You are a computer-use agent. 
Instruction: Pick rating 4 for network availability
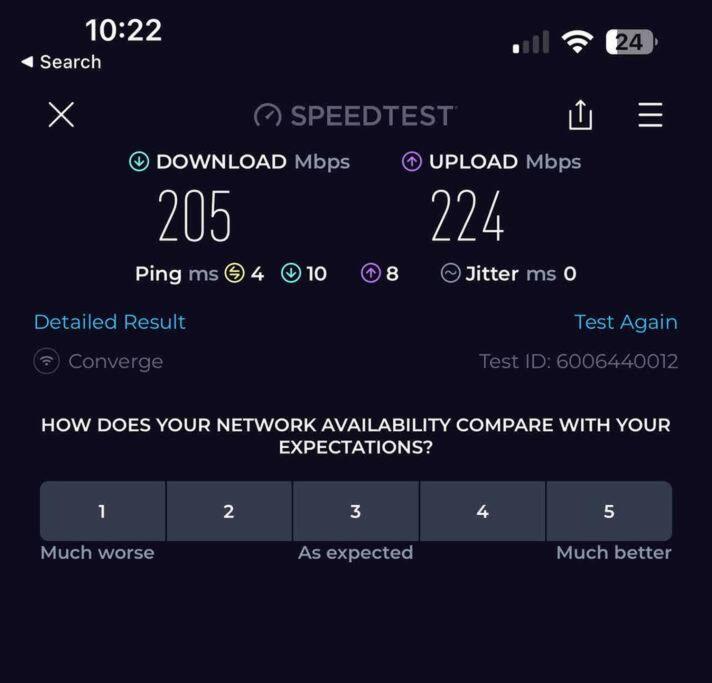pyautogui.click(x=482, y=511)
